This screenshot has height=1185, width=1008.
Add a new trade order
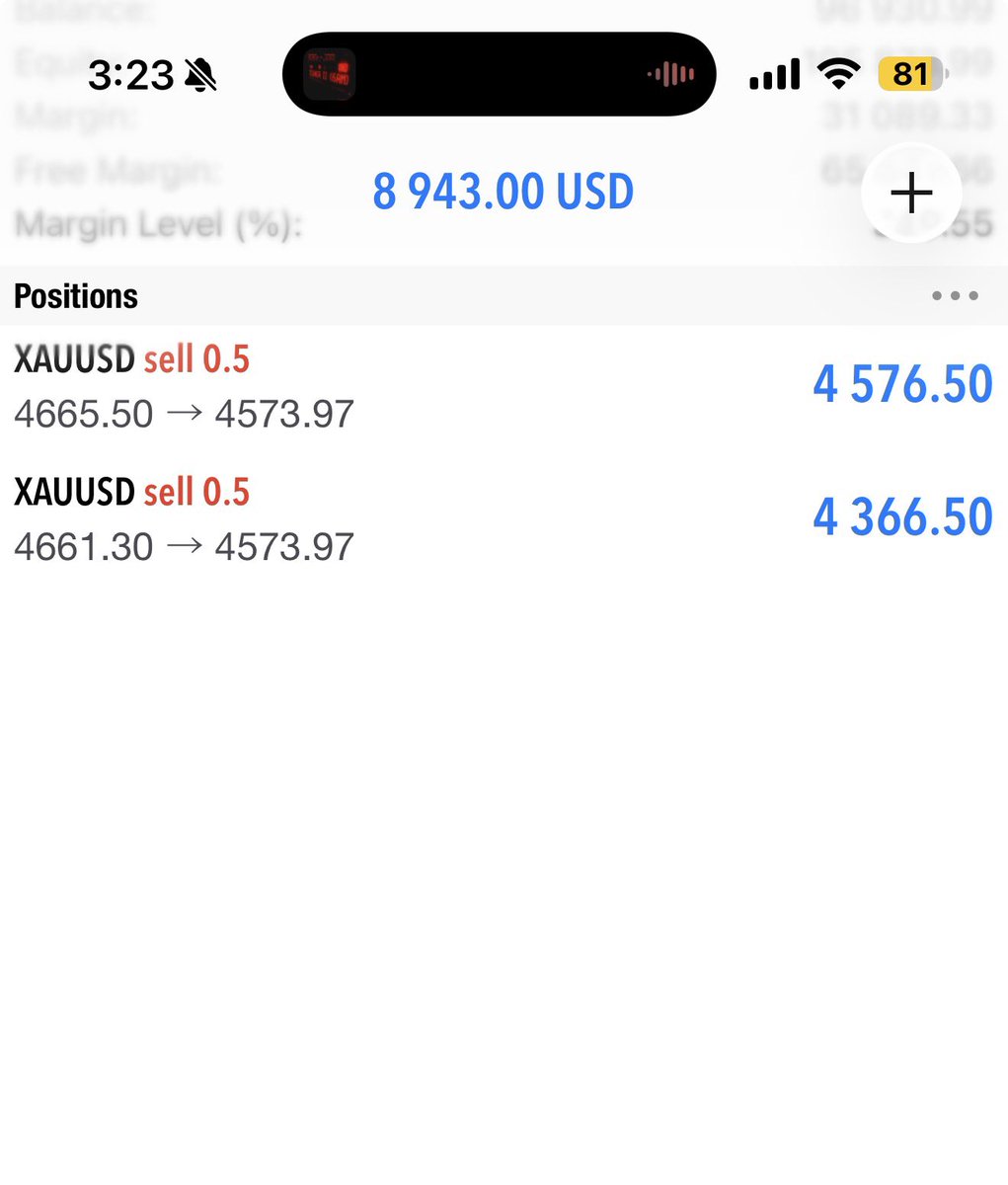pyautogui.click(x=910, y=193)
